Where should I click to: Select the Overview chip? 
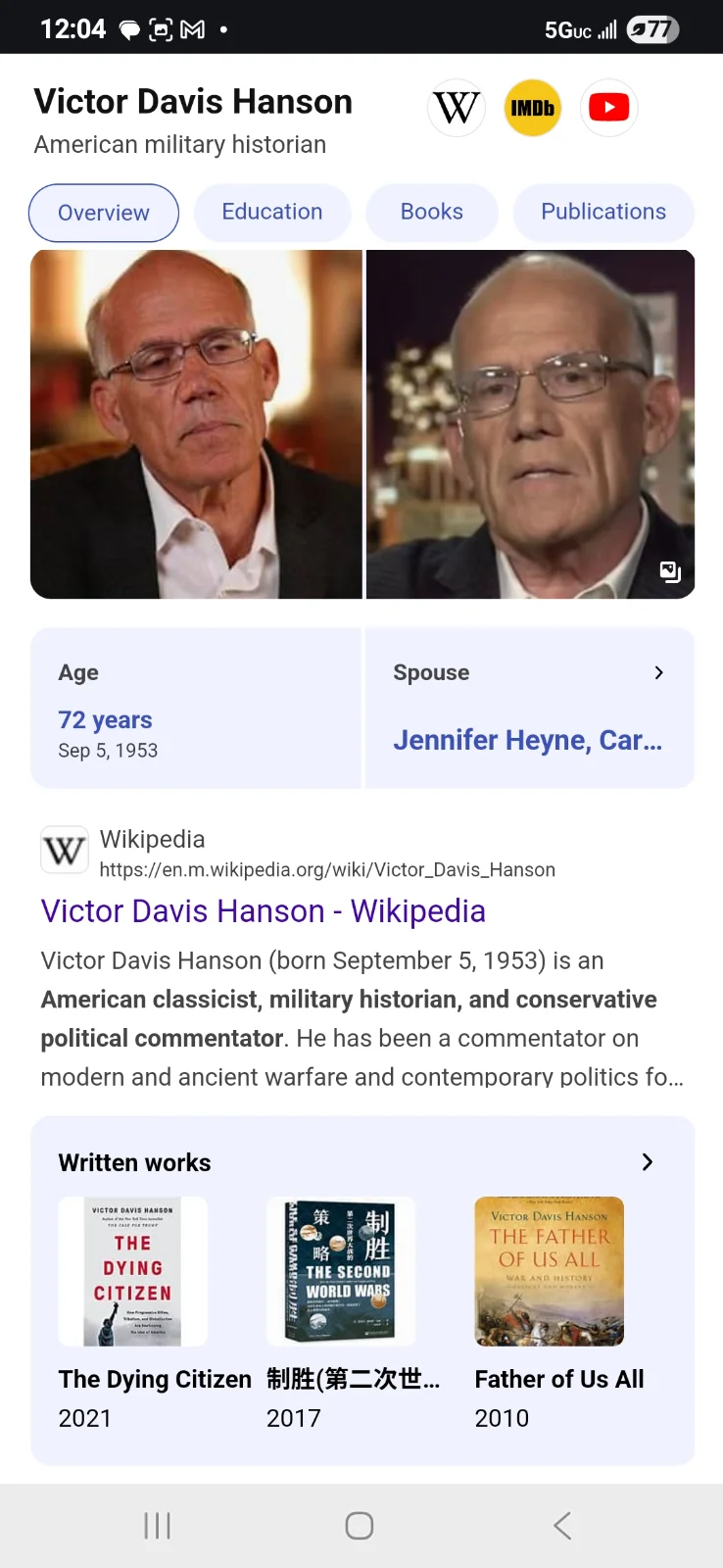pos(104,213)
